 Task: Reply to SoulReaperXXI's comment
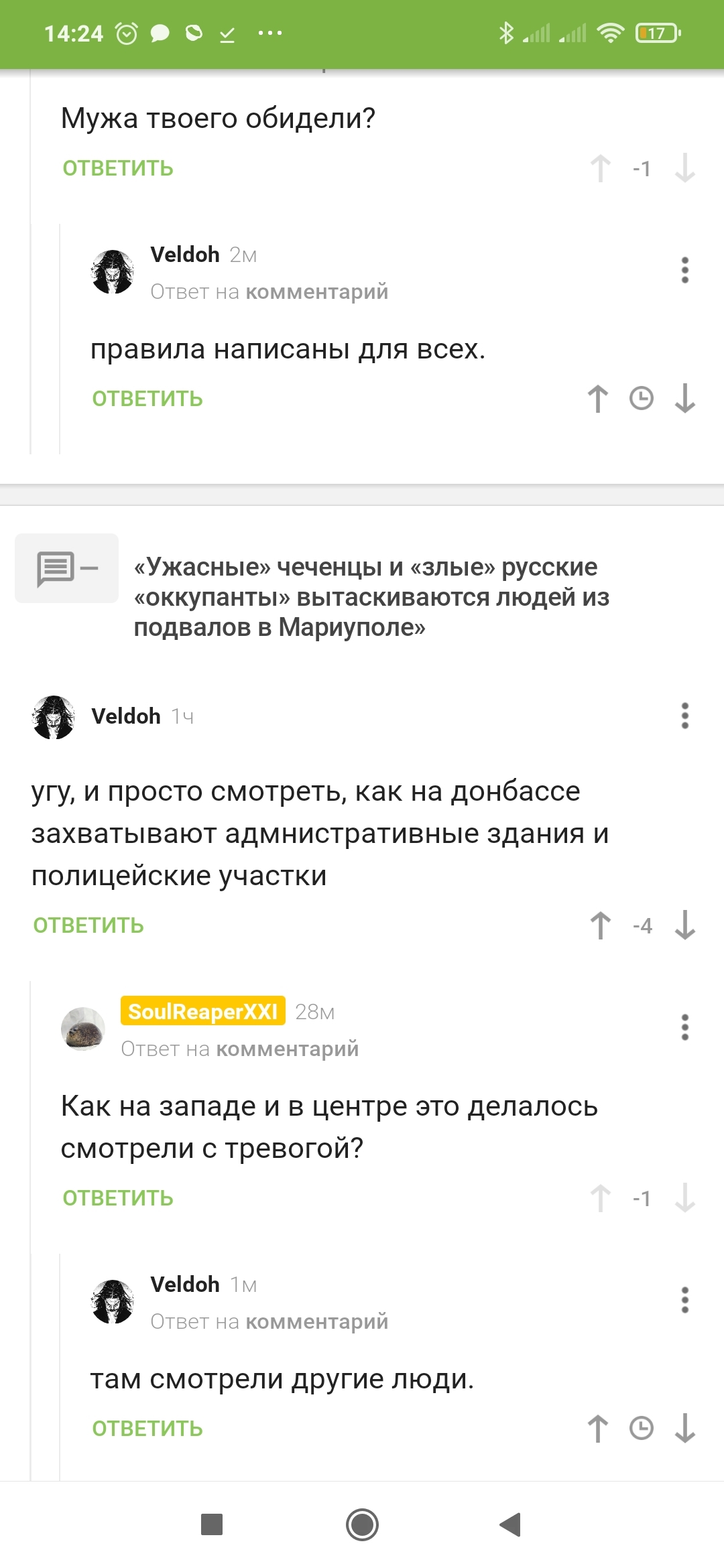pyautogui.click(x=118, y=1198)
